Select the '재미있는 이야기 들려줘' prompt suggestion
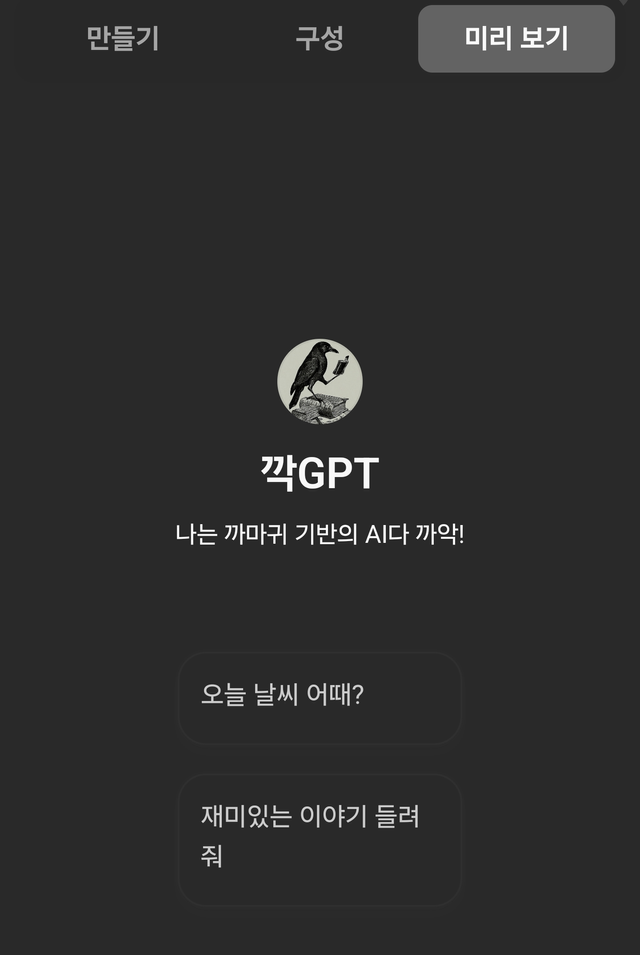 [319, 838]
